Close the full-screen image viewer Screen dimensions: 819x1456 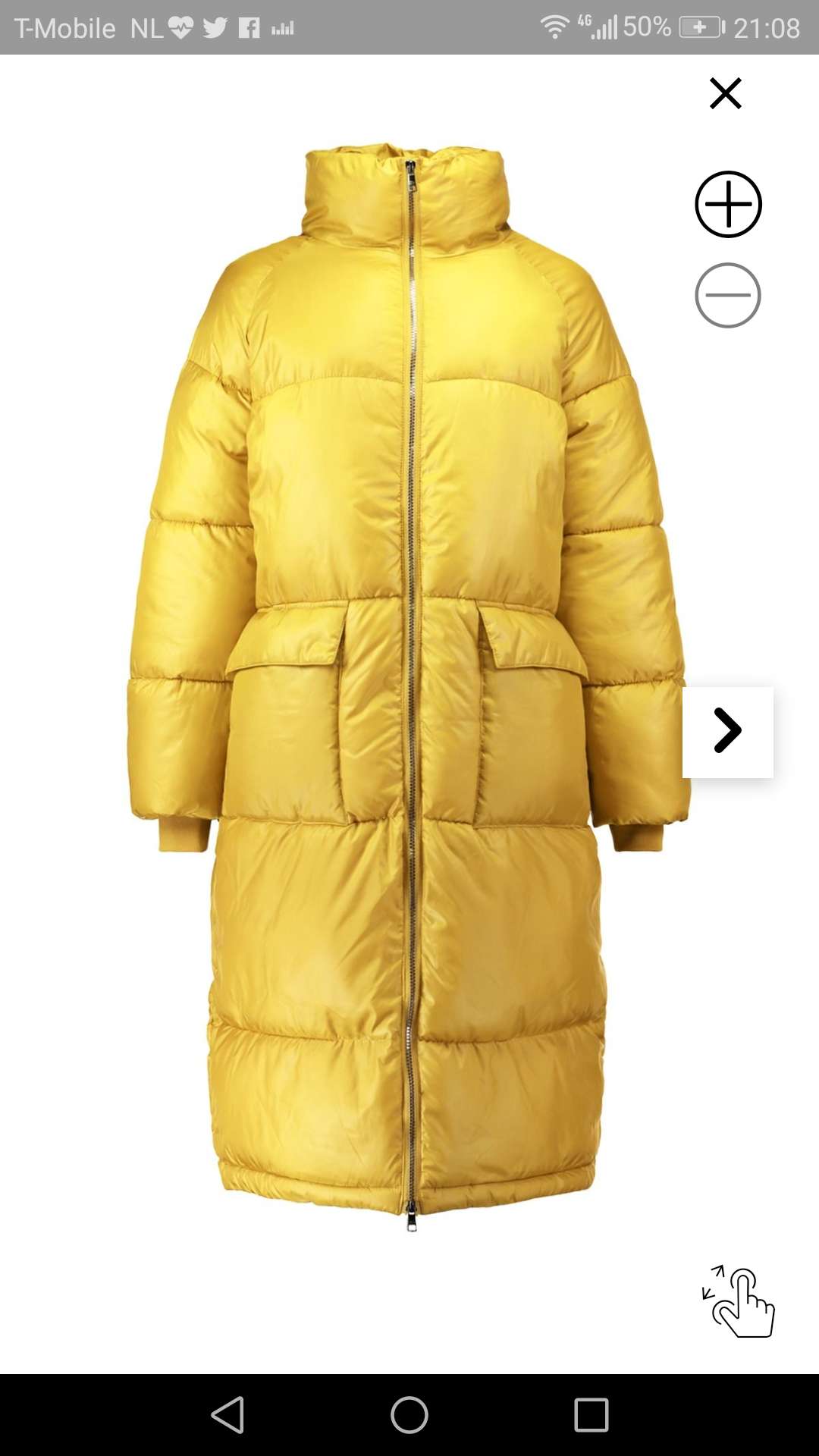726,93
